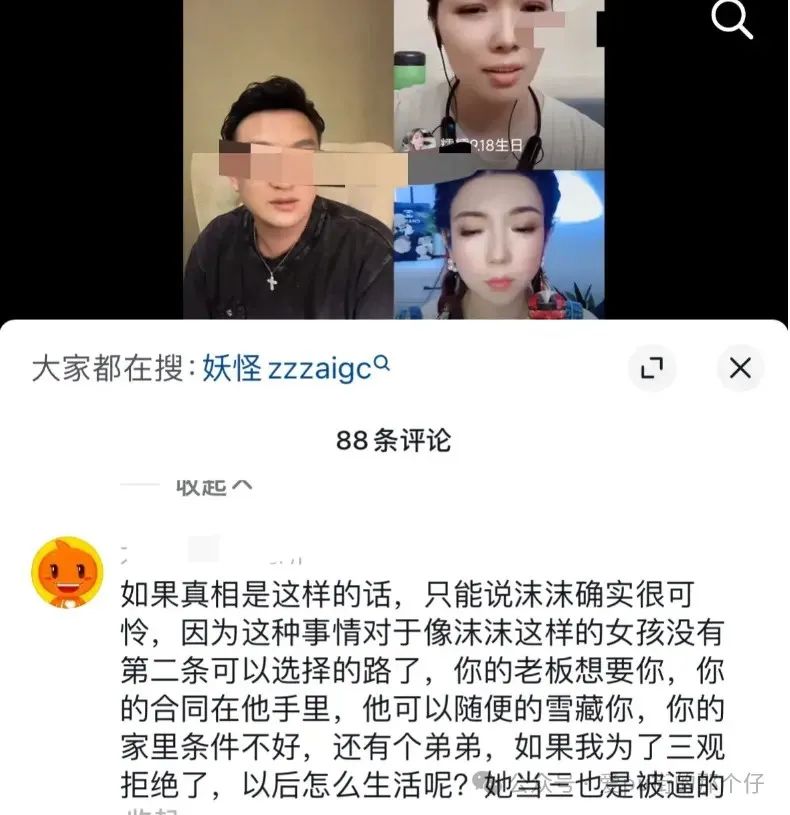Open the orange mascot avatar's profile
The height and width of the screenshot is (815, 790).
(x=68, y=573)
